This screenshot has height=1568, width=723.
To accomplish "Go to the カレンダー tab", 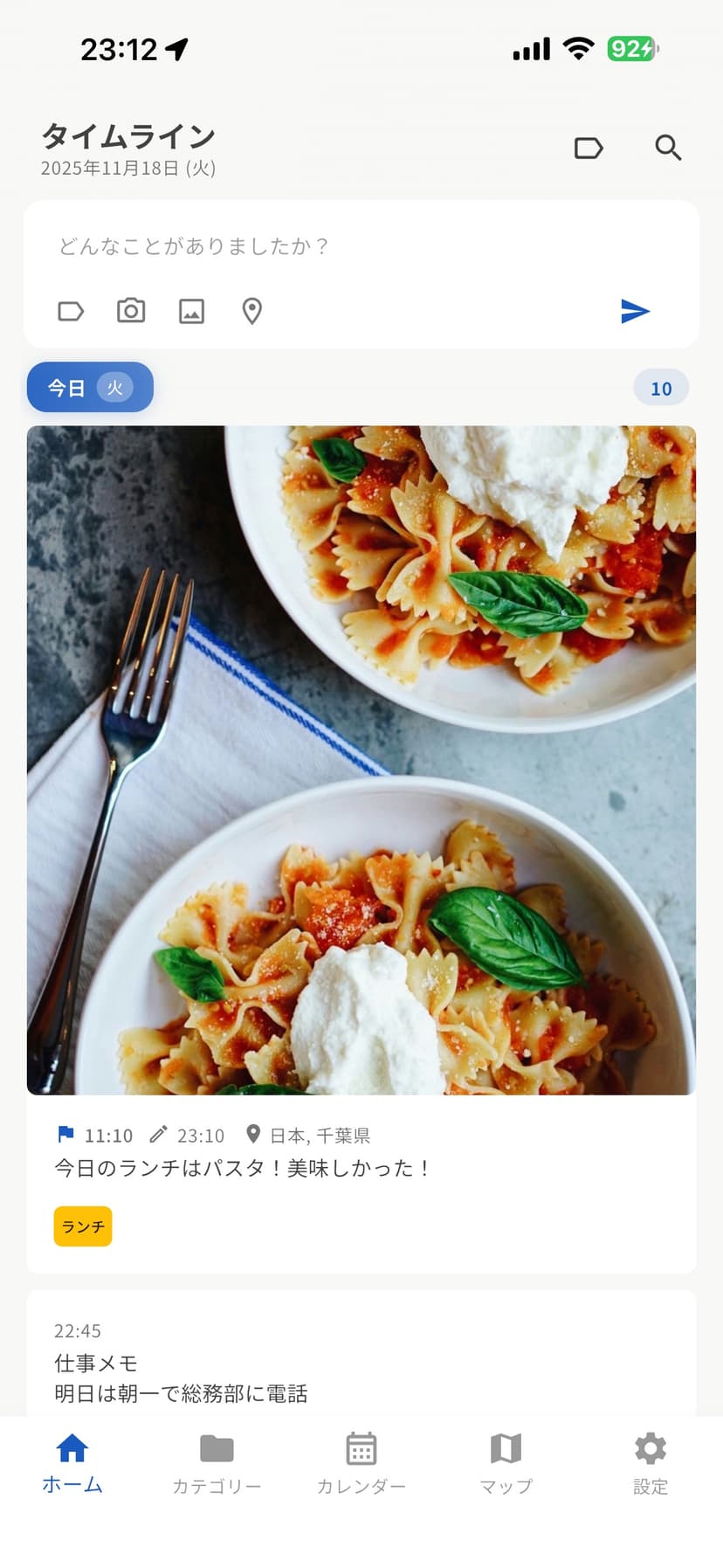I will (361, 1462).
